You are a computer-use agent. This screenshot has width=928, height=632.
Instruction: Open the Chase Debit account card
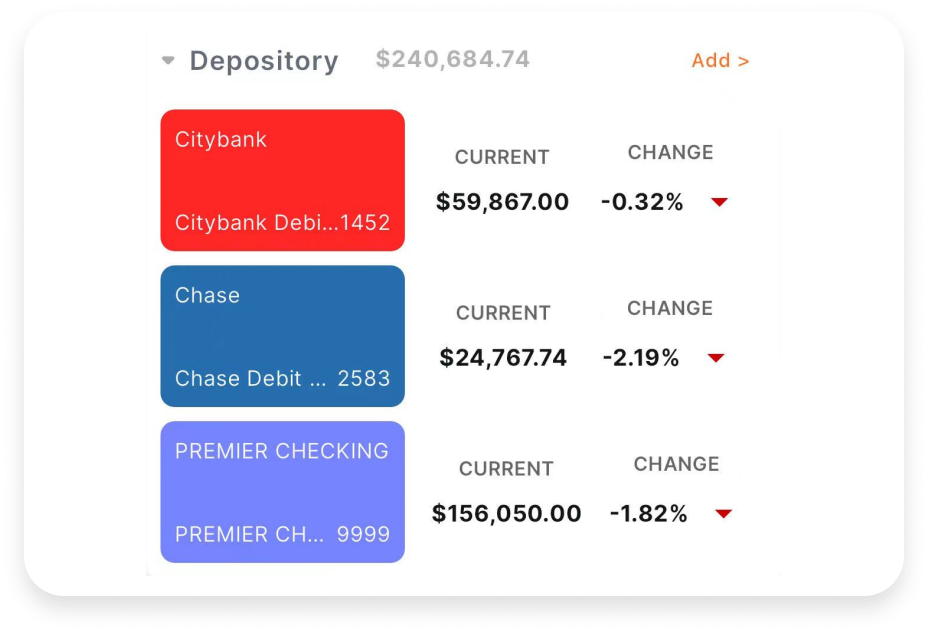point(282,336)
